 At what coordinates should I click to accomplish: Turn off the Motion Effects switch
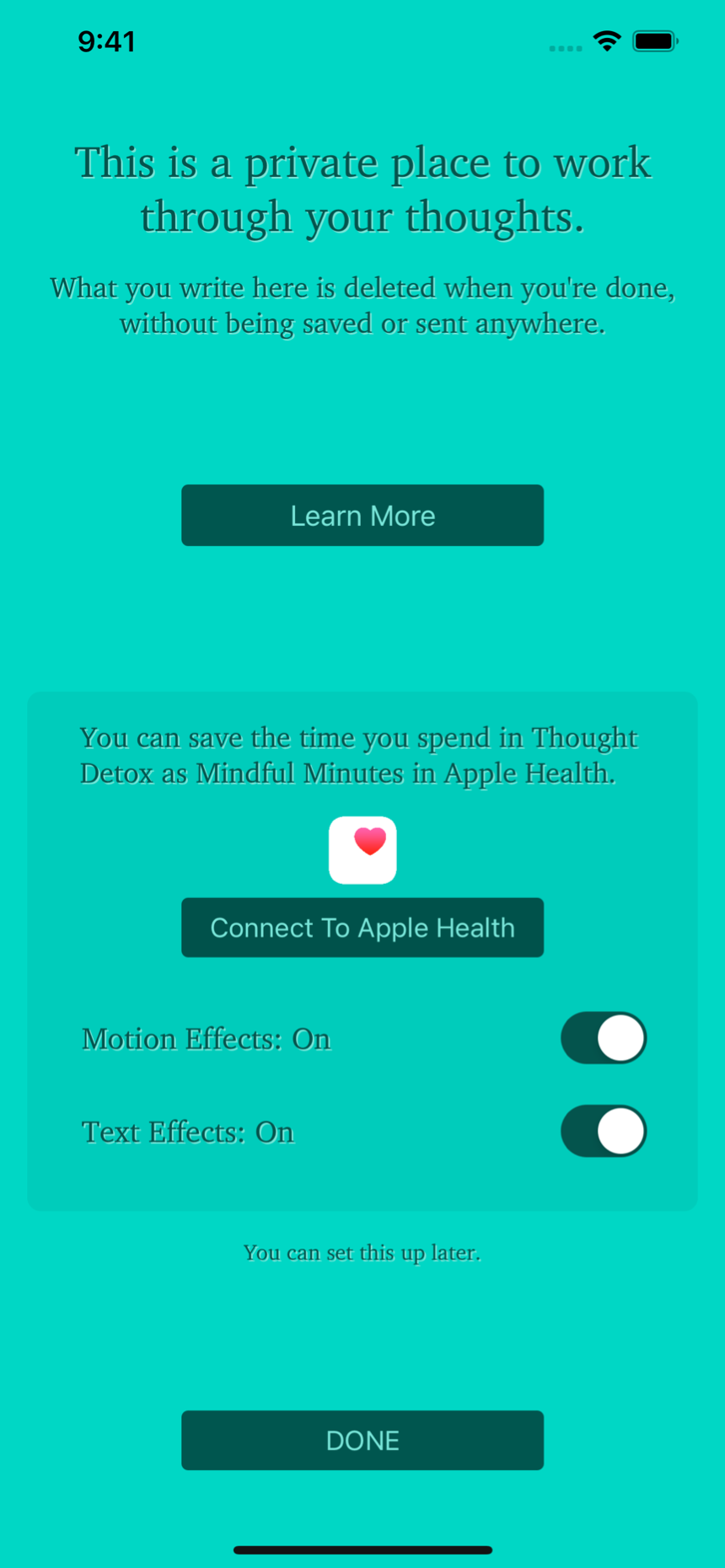[604, 1038]
